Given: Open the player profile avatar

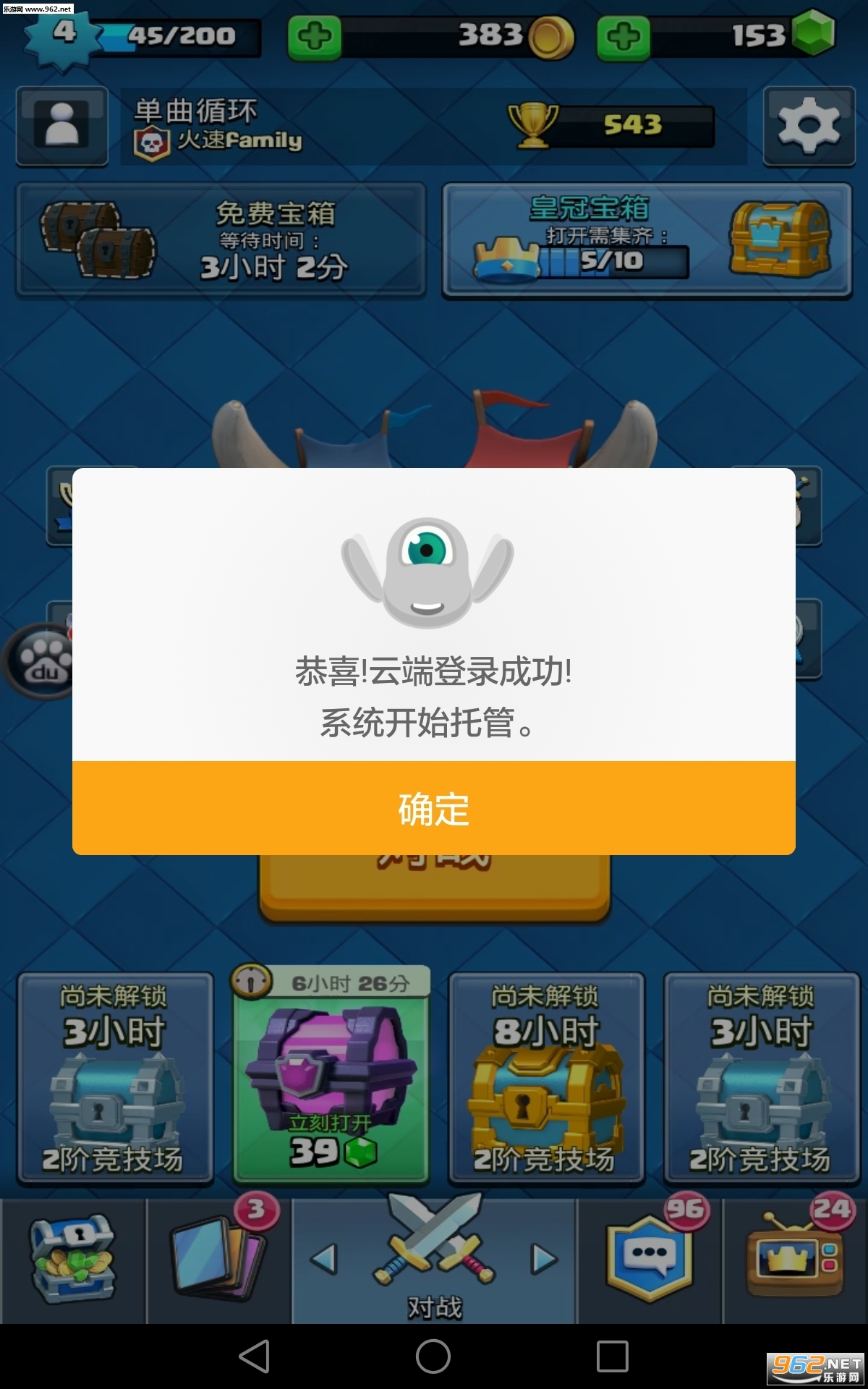Looking at the screenshot, I should pos(62,126).
